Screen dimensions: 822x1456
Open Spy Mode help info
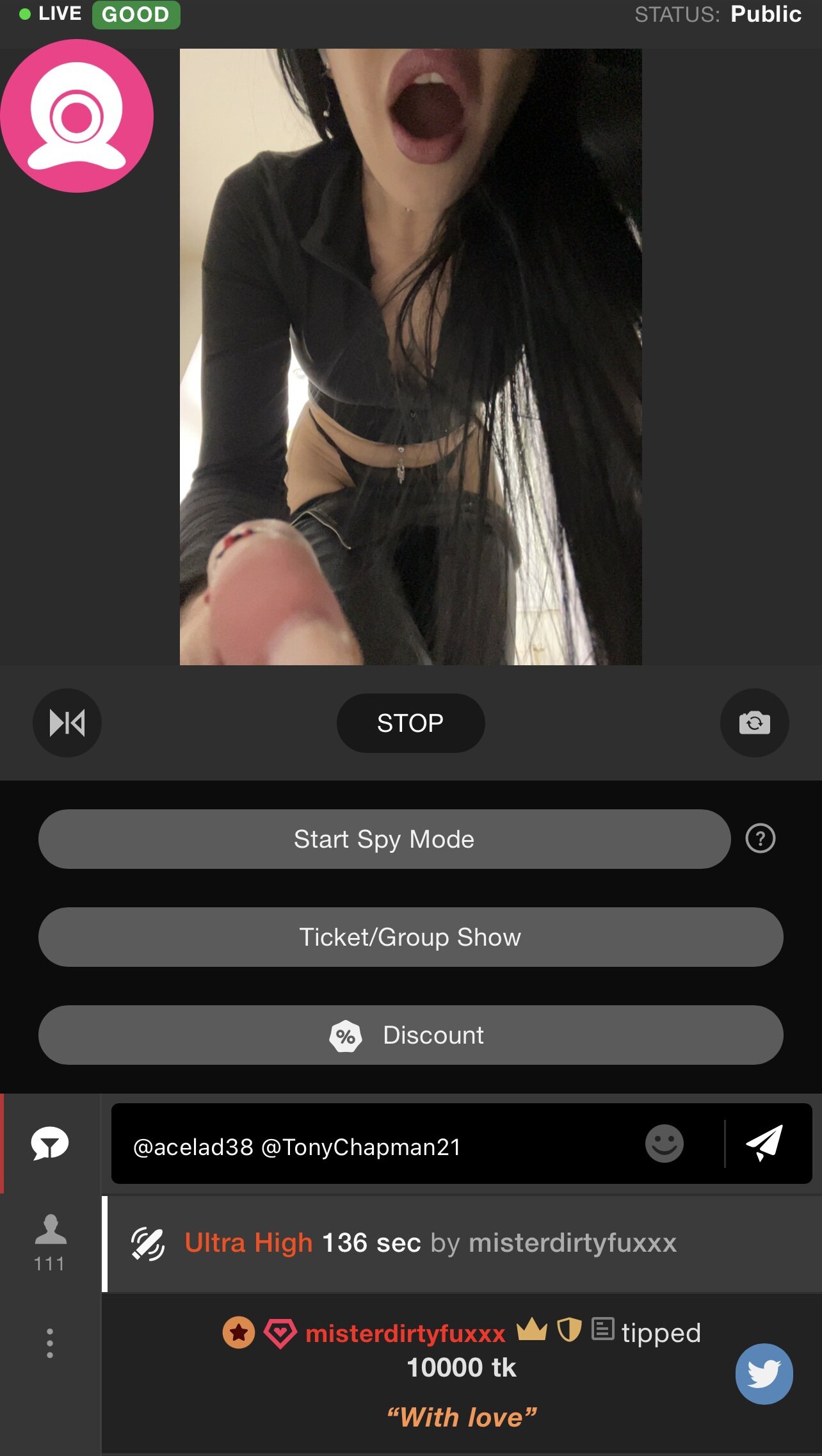(761, 839)
